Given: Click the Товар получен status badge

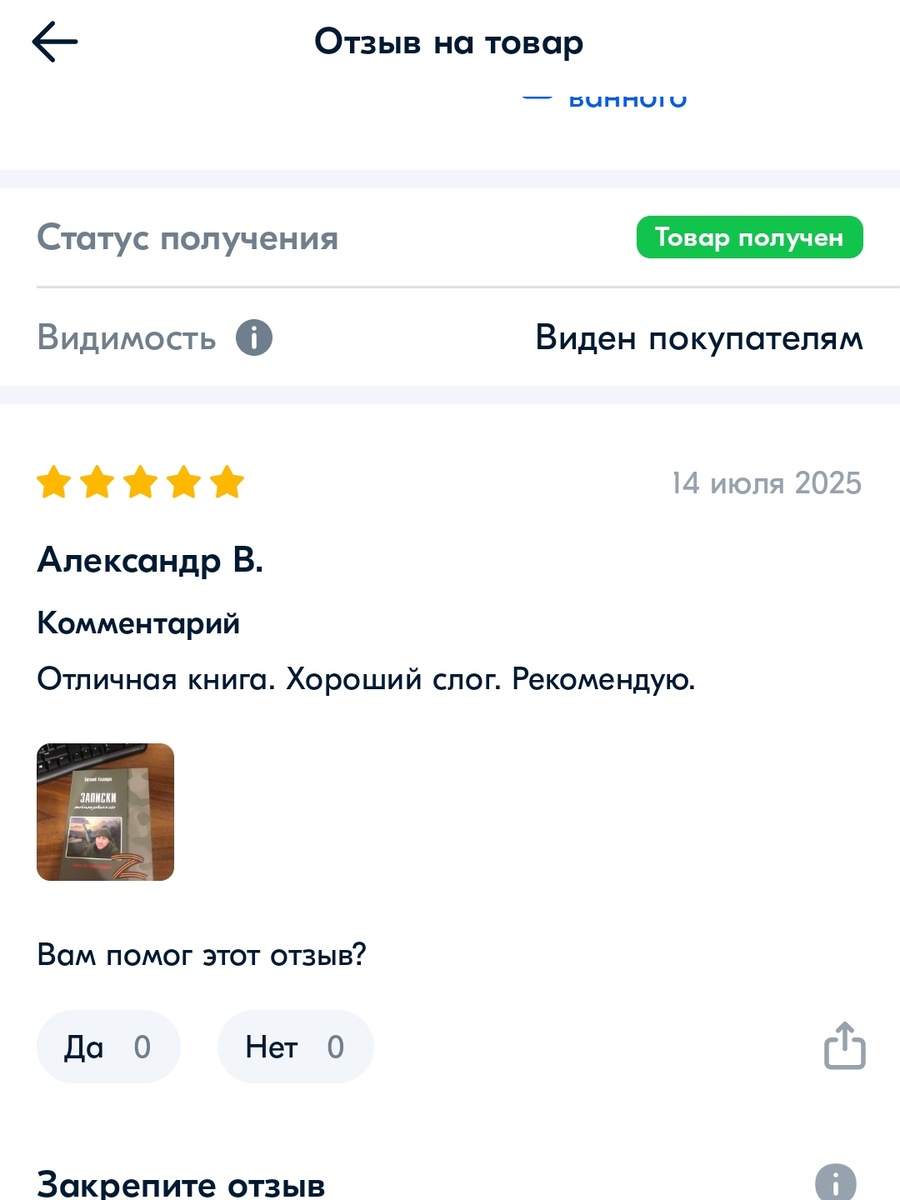Looking at the screenshot, I should [x=749, y=237].
